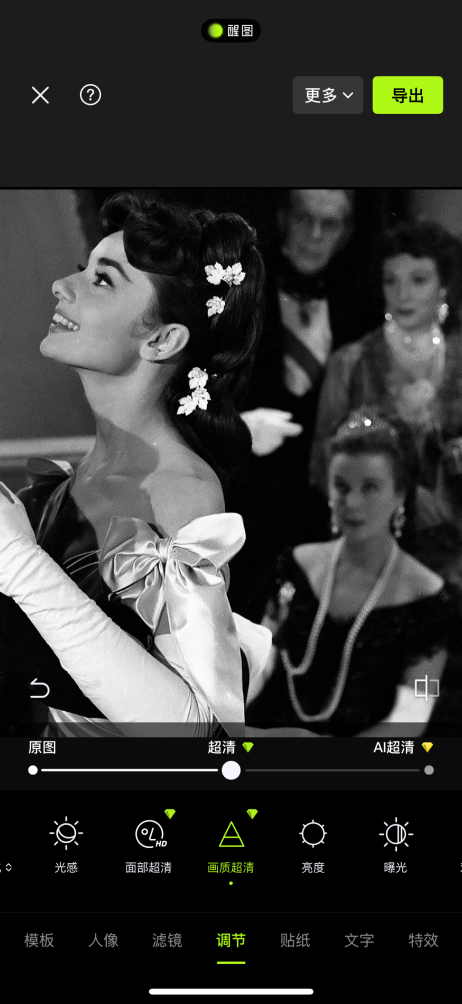This screenshot has height=1004, width=462.
Task: Choose the 面部超清 tool
Action: [x=148, y=846]
